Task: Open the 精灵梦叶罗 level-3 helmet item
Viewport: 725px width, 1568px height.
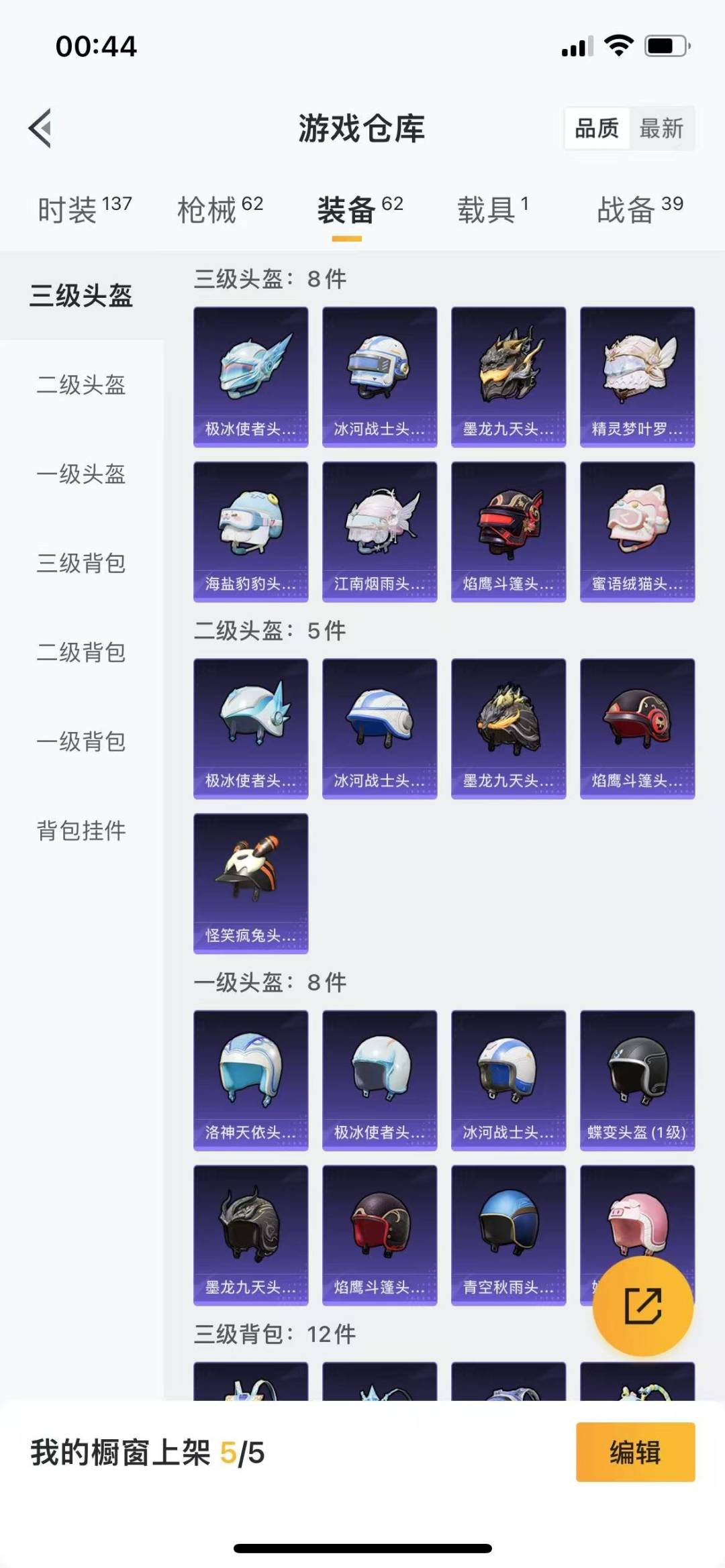Action: [637, 376]
